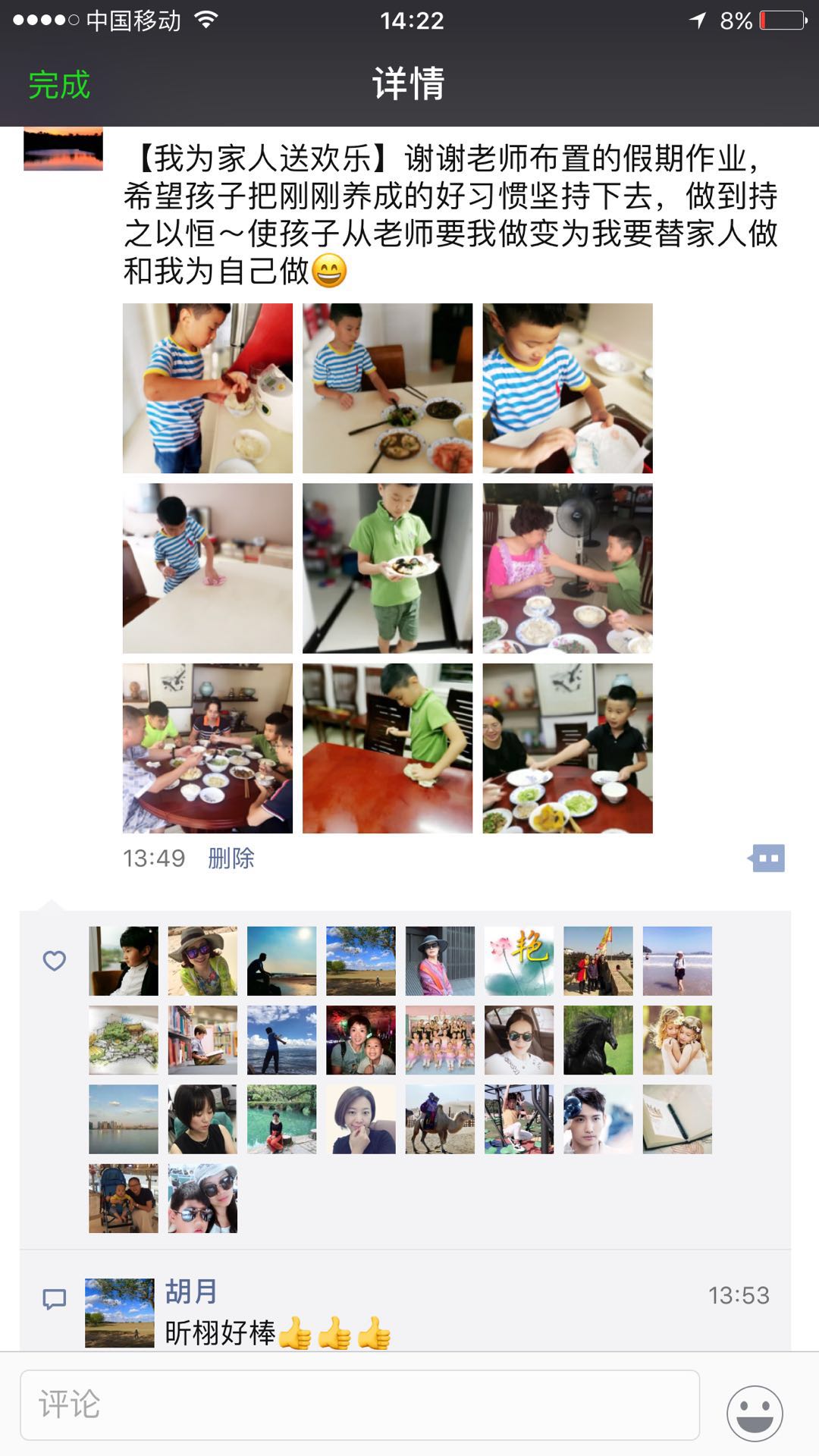The image size is (819, 1456).
Task: Open the poster's sunset avatar
Action: coord(63,149)
